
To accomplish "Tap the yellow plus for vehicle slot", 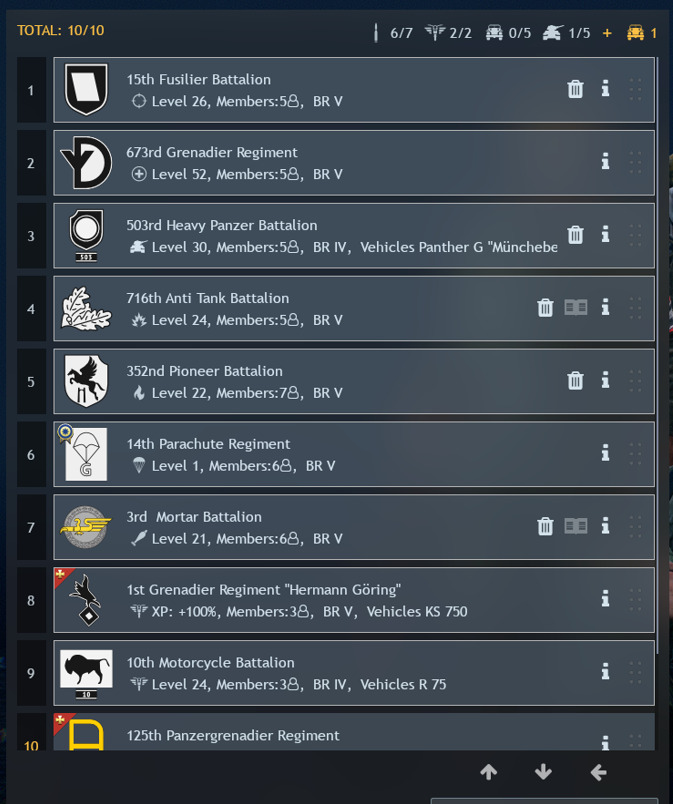I will pyautogui.click(x=606, y=33).
